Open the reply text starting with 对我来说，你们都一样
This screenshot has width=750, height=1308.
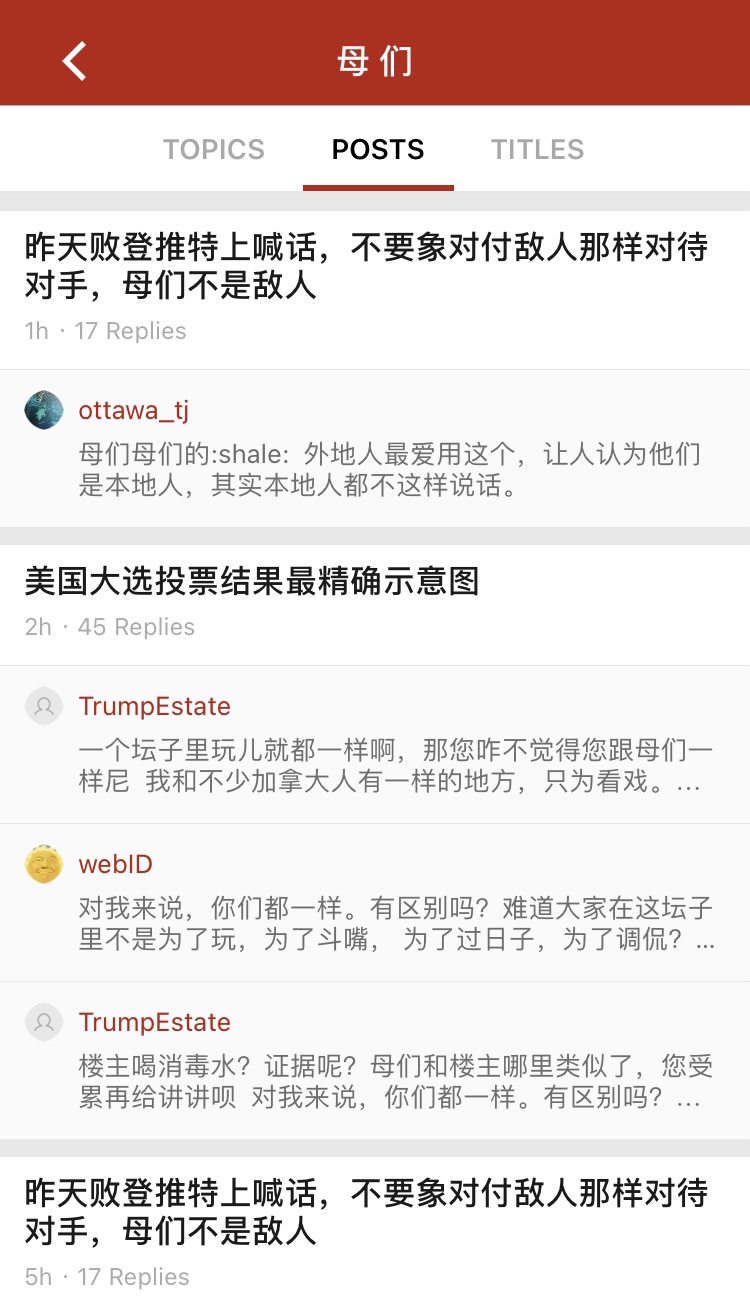(x=395, y=924)
